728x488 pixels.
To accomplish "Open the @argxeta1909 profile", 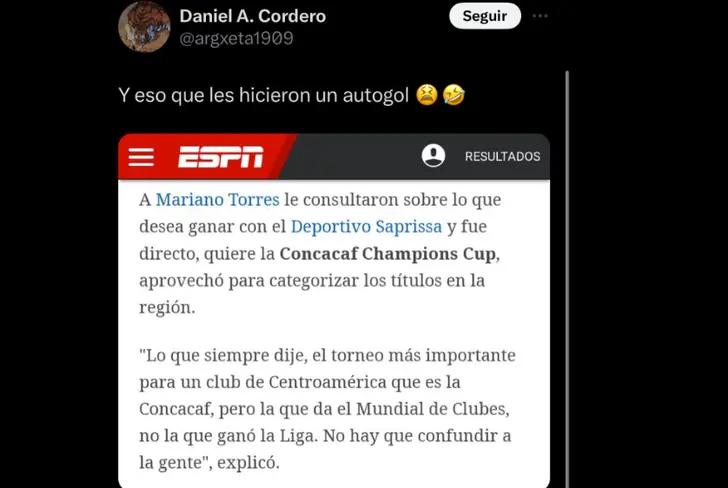I will [x=236, y=38].
